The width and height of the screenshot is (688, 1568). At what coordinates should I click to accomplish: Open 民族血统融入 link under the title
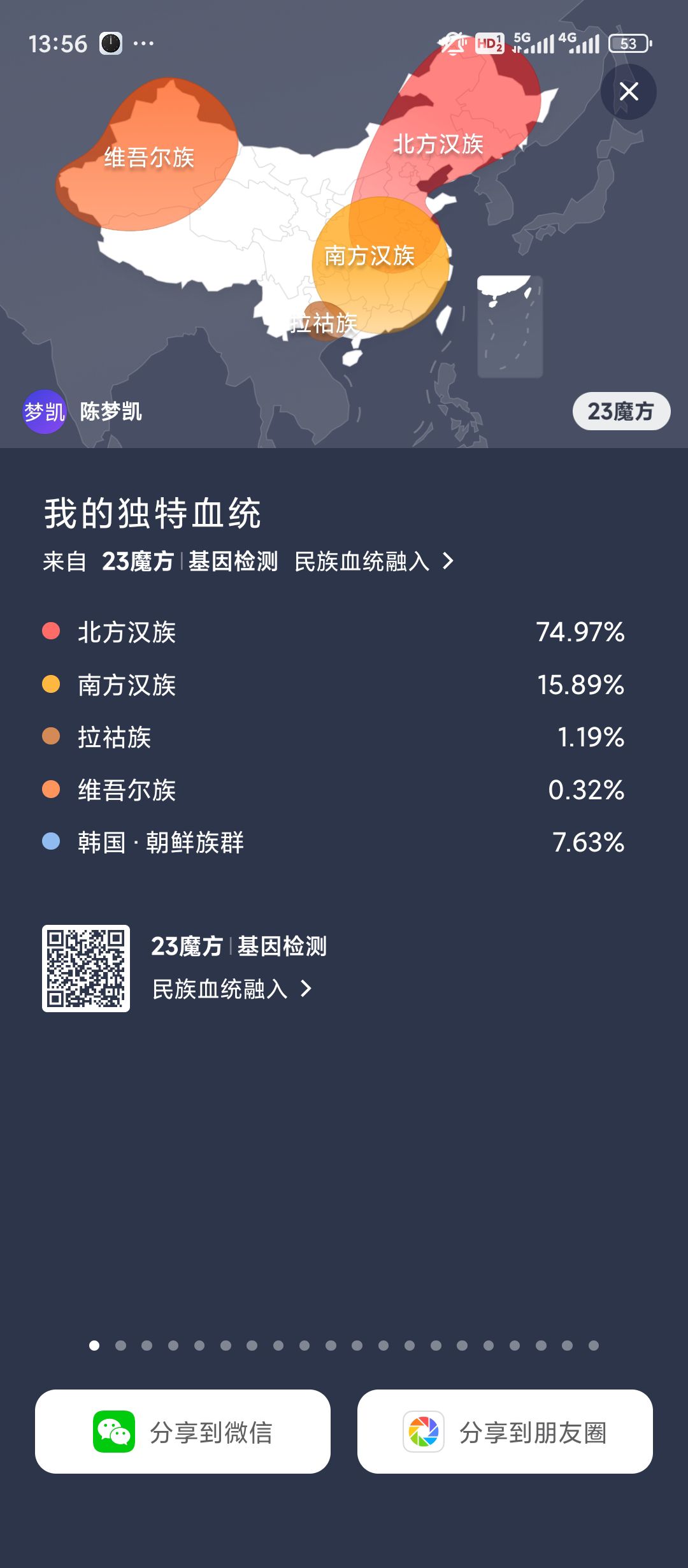pyautogui.click(x=374, y=562)
